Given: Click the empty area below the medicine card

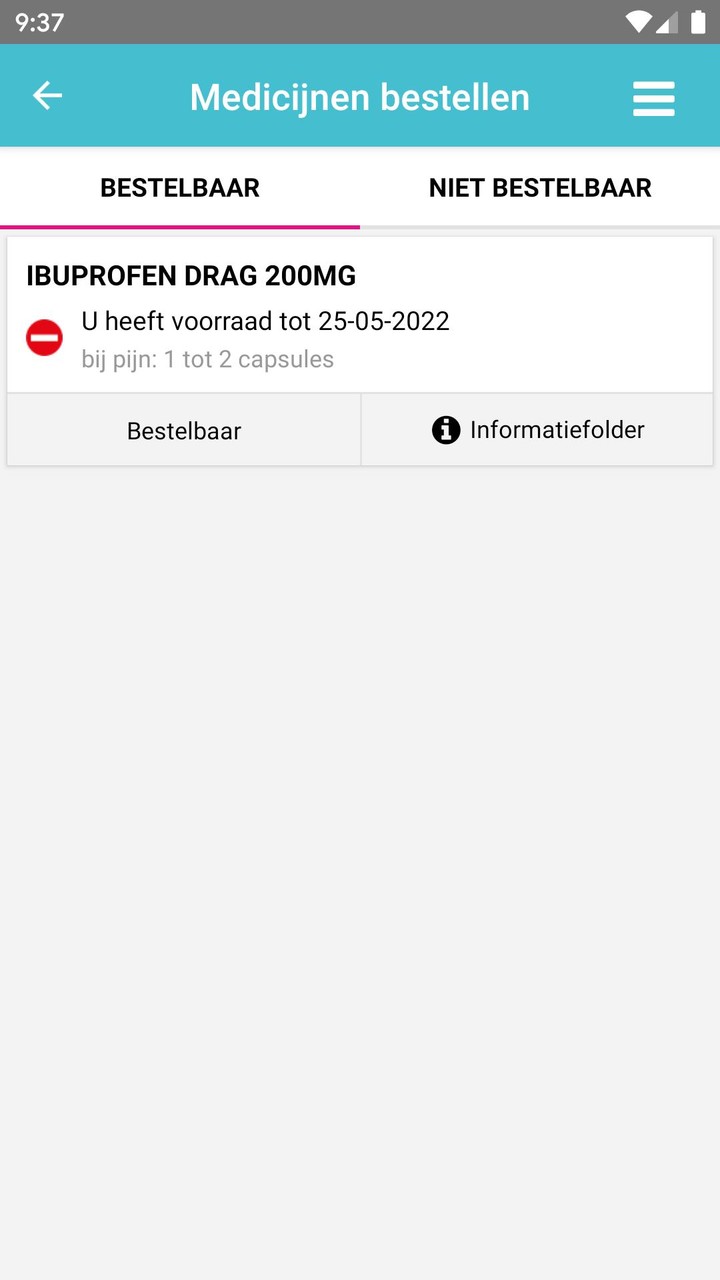Looking at the screenshot, I should click(x=360, y=800).
